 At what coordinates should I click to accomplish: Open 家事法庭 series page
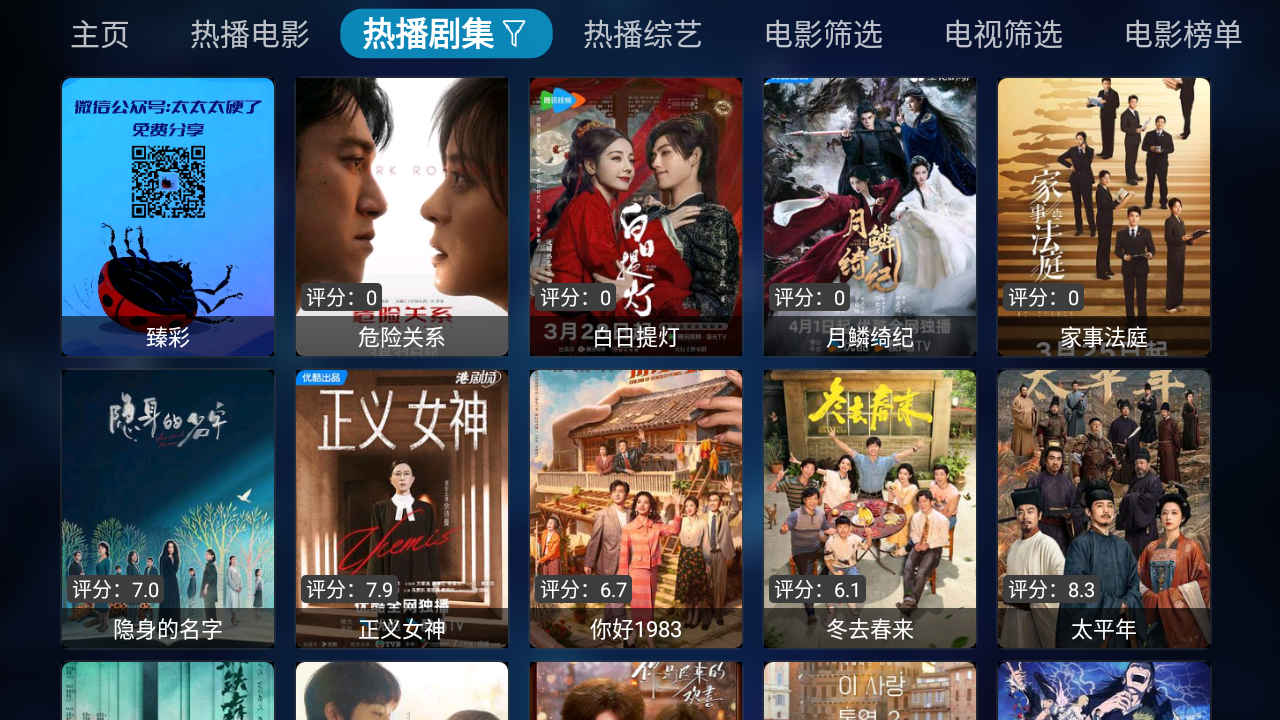tap(1104, 217)
